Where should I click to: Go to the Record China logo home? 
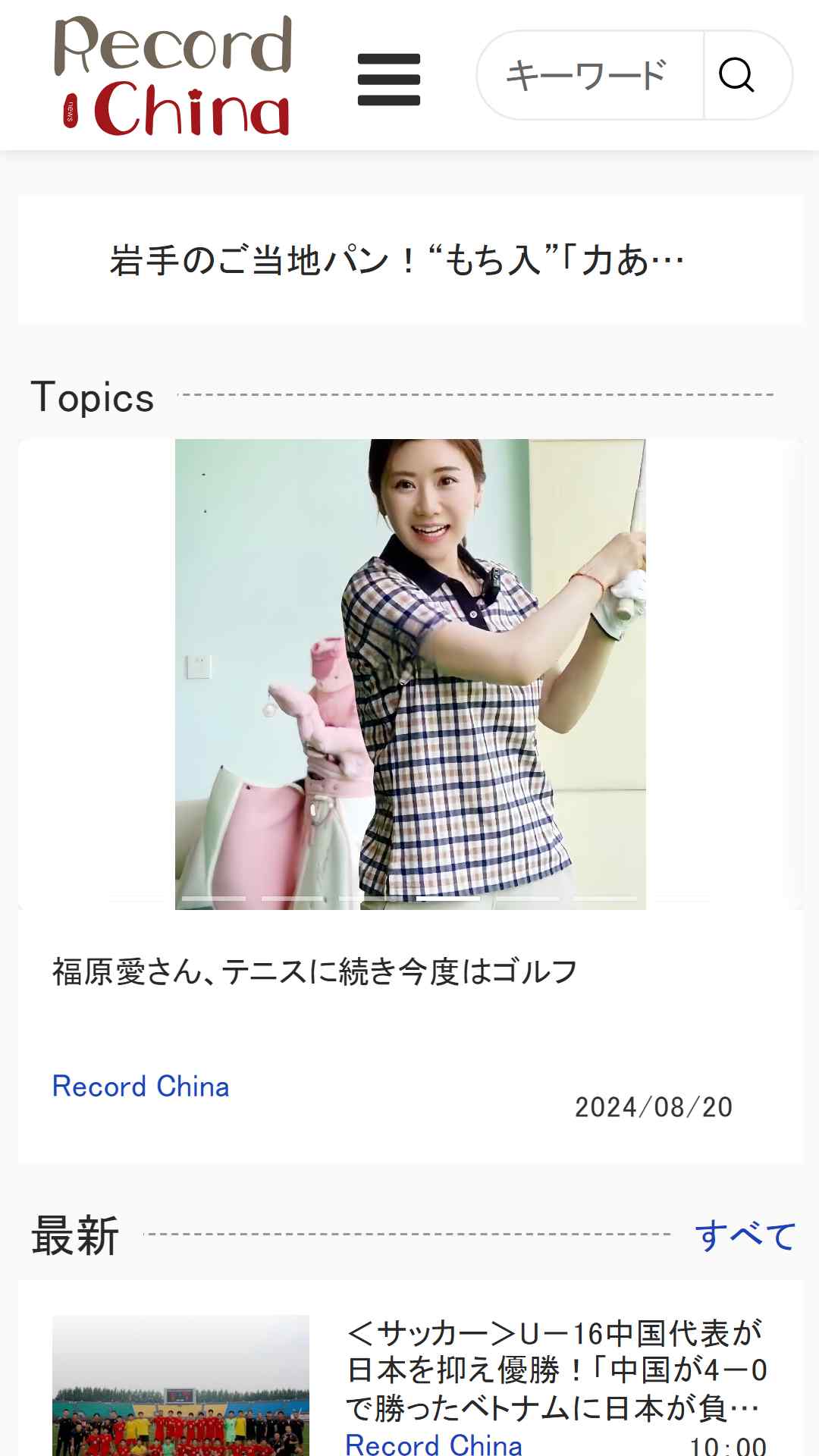point(173,76)
